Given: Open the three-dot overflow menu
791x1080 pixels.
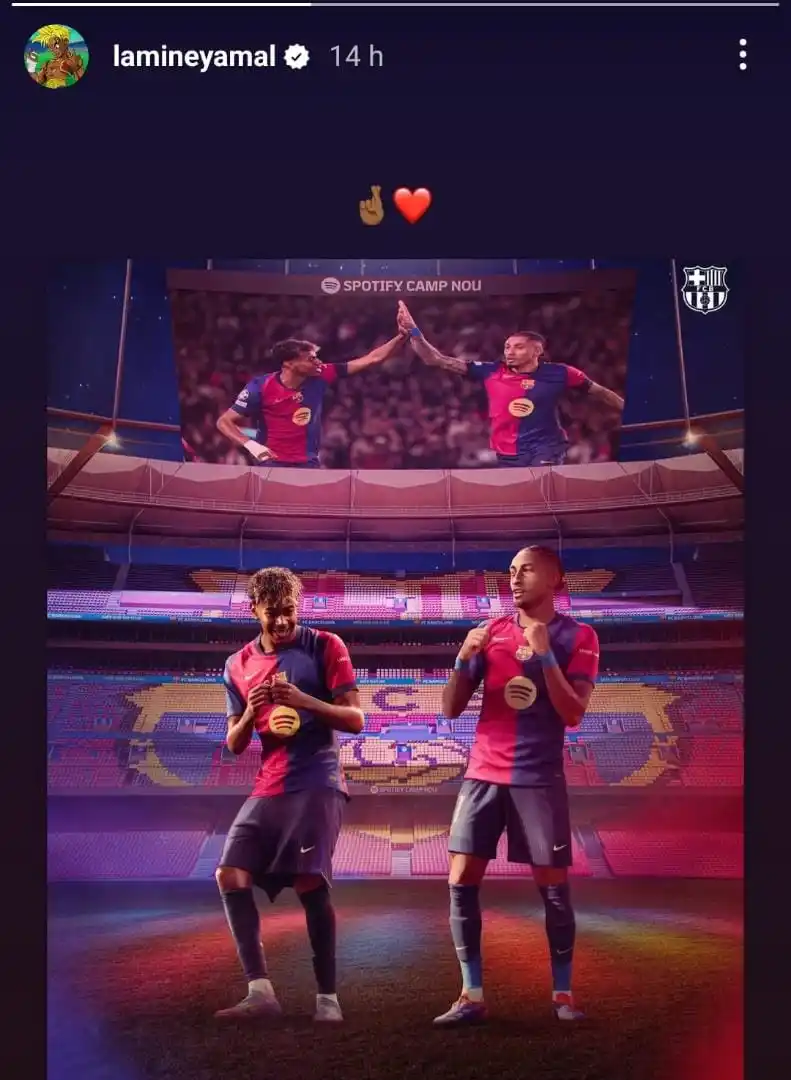Looking at the screenshot, I should [742, 55].
